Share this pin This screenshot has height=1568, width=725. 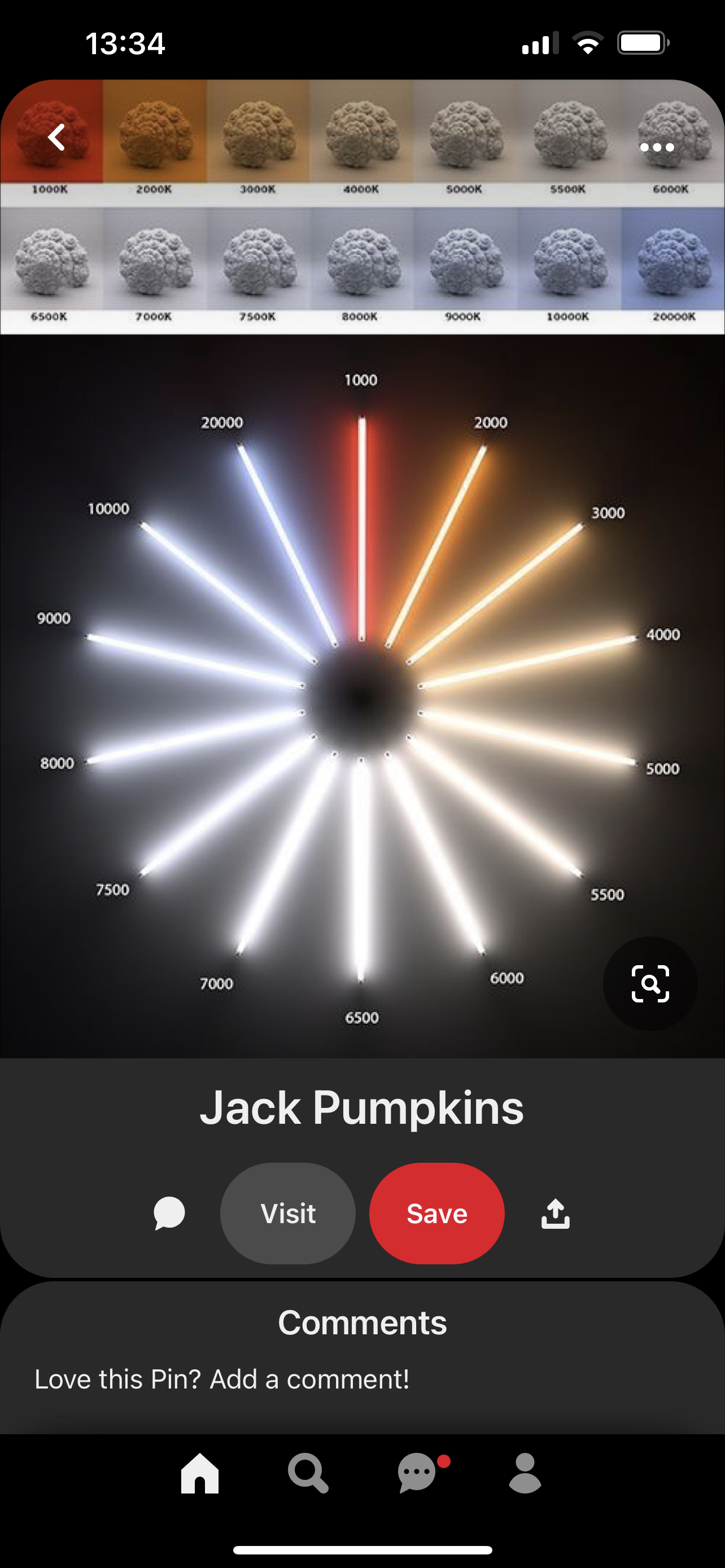click(x=555, y=1213)
